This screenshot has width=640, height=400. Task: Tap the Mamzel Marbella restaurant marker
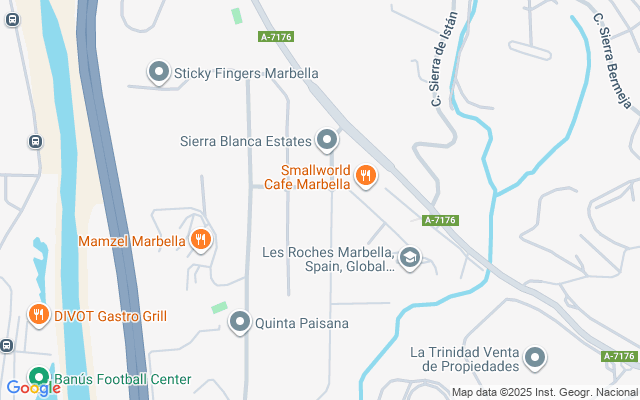click(x=200, y=240)
